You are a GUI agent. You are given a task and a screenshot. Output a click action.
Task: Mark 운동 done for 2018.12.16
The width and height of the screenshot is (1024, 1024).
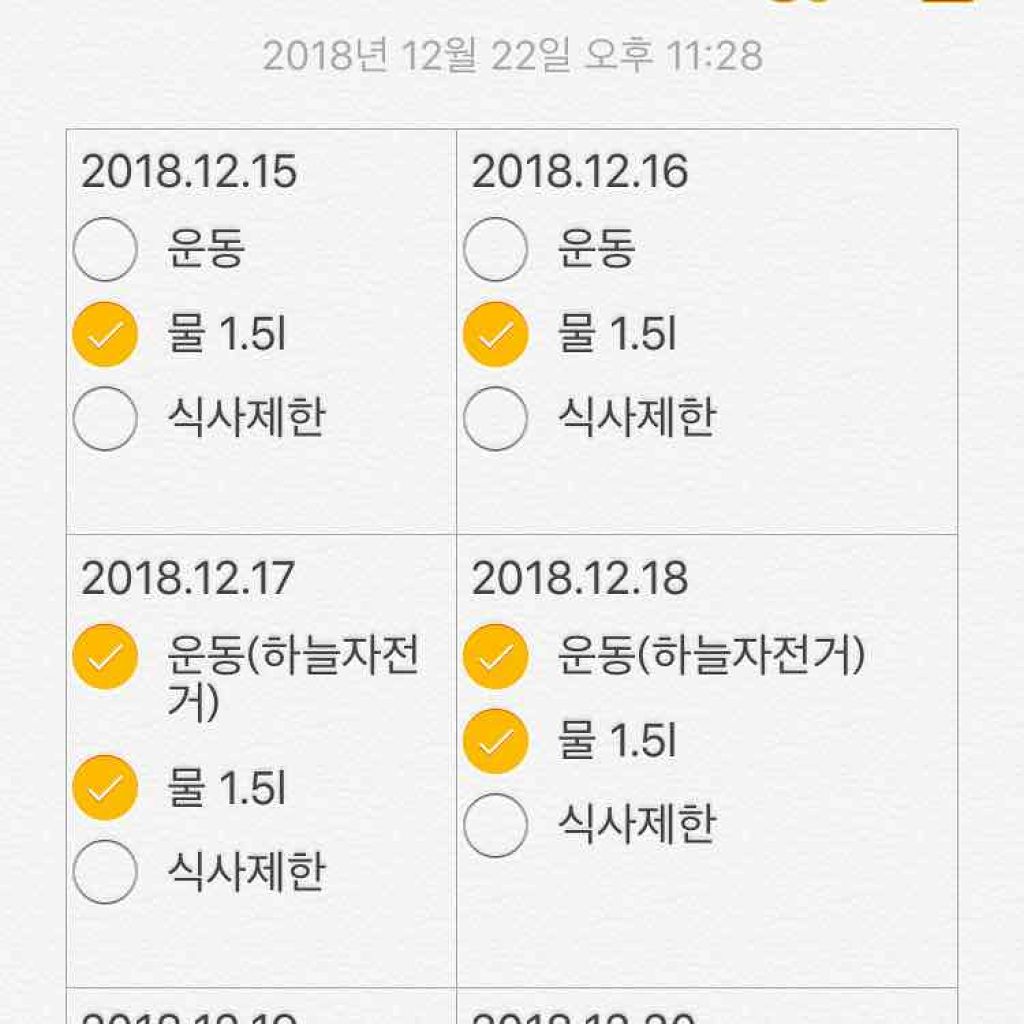point(495,249)
